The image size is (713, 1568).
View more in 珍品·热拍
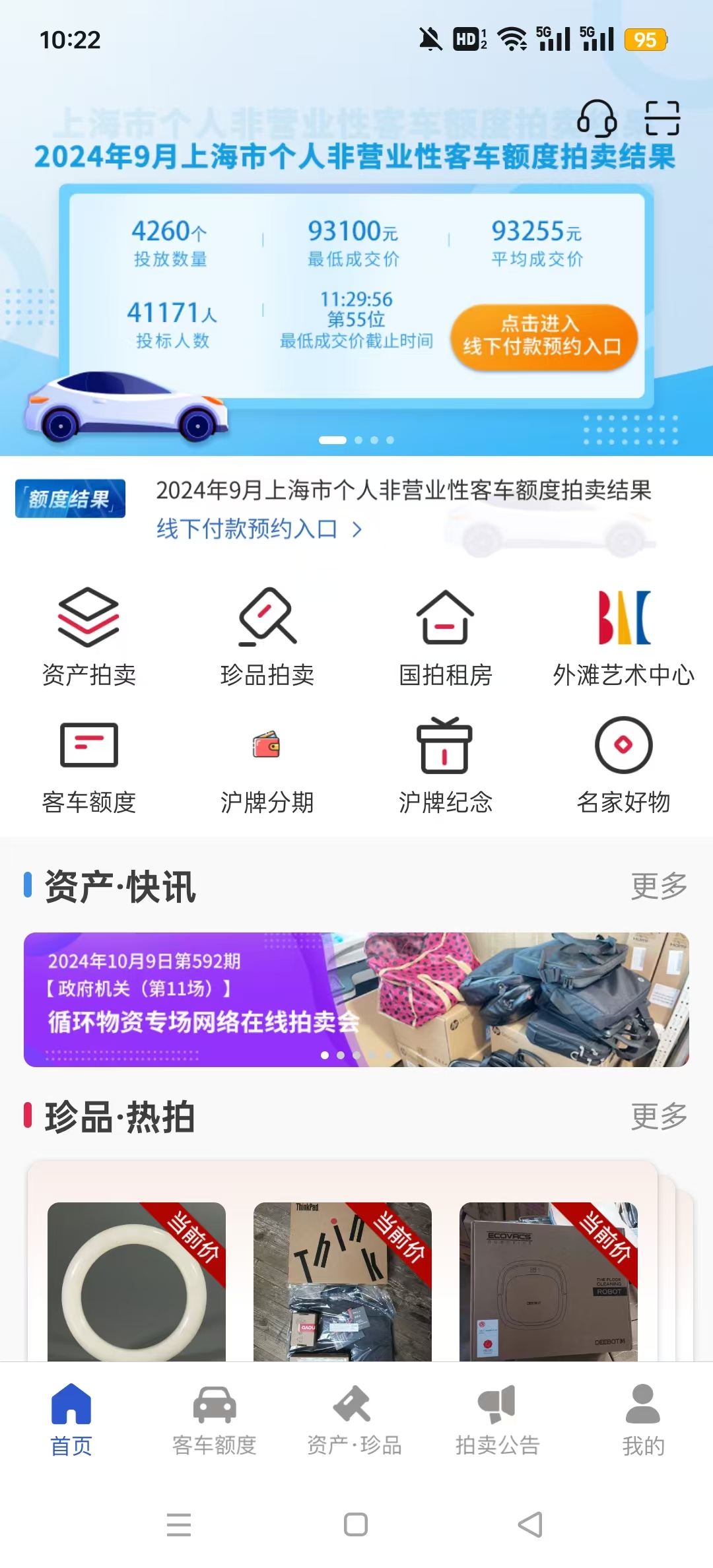pos(659,1117)
